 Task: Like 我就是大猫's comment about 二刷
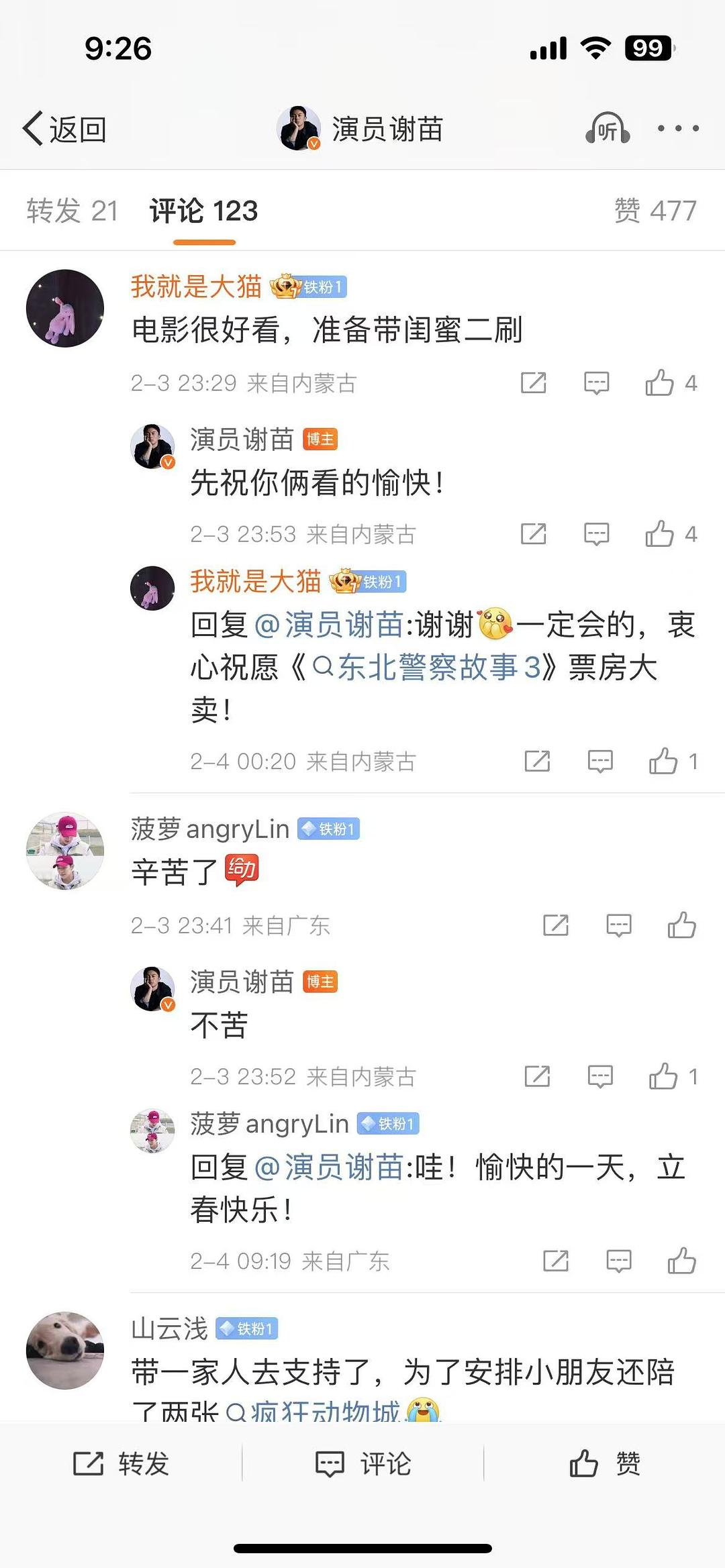[660, 383]
